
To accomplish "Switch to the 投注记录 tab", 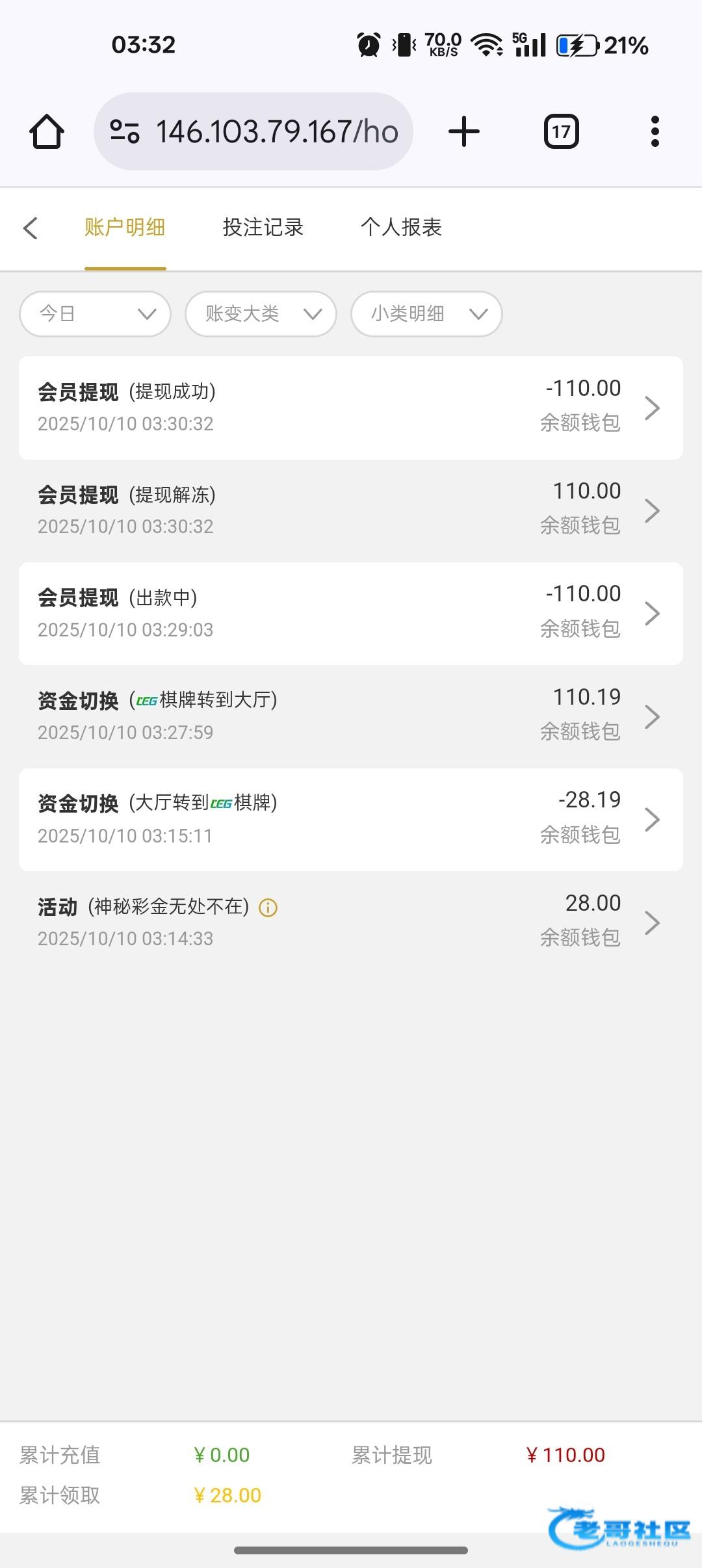I will [263, 228].
